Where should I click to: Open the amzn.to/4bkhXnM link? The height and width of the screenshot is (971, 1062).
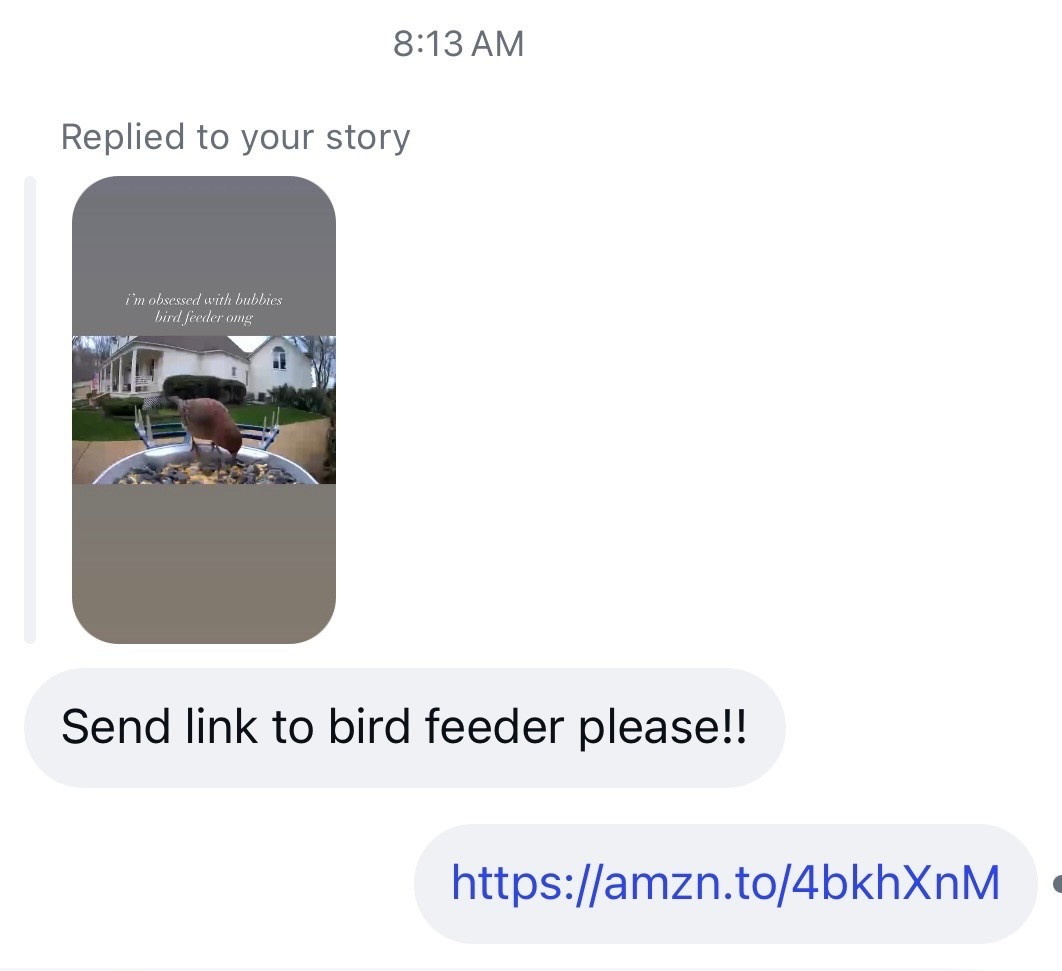coord(725,883)
